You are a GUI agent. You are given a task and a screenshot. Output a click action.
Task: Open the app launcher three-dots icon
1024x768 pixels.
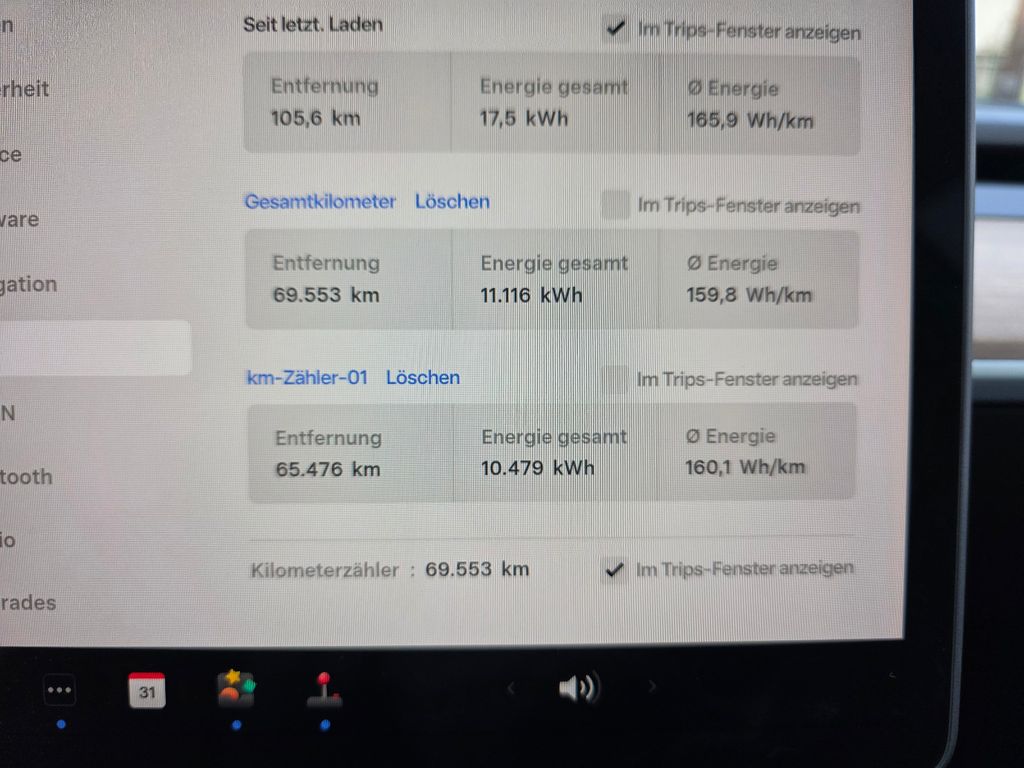(x=59, y=690)
